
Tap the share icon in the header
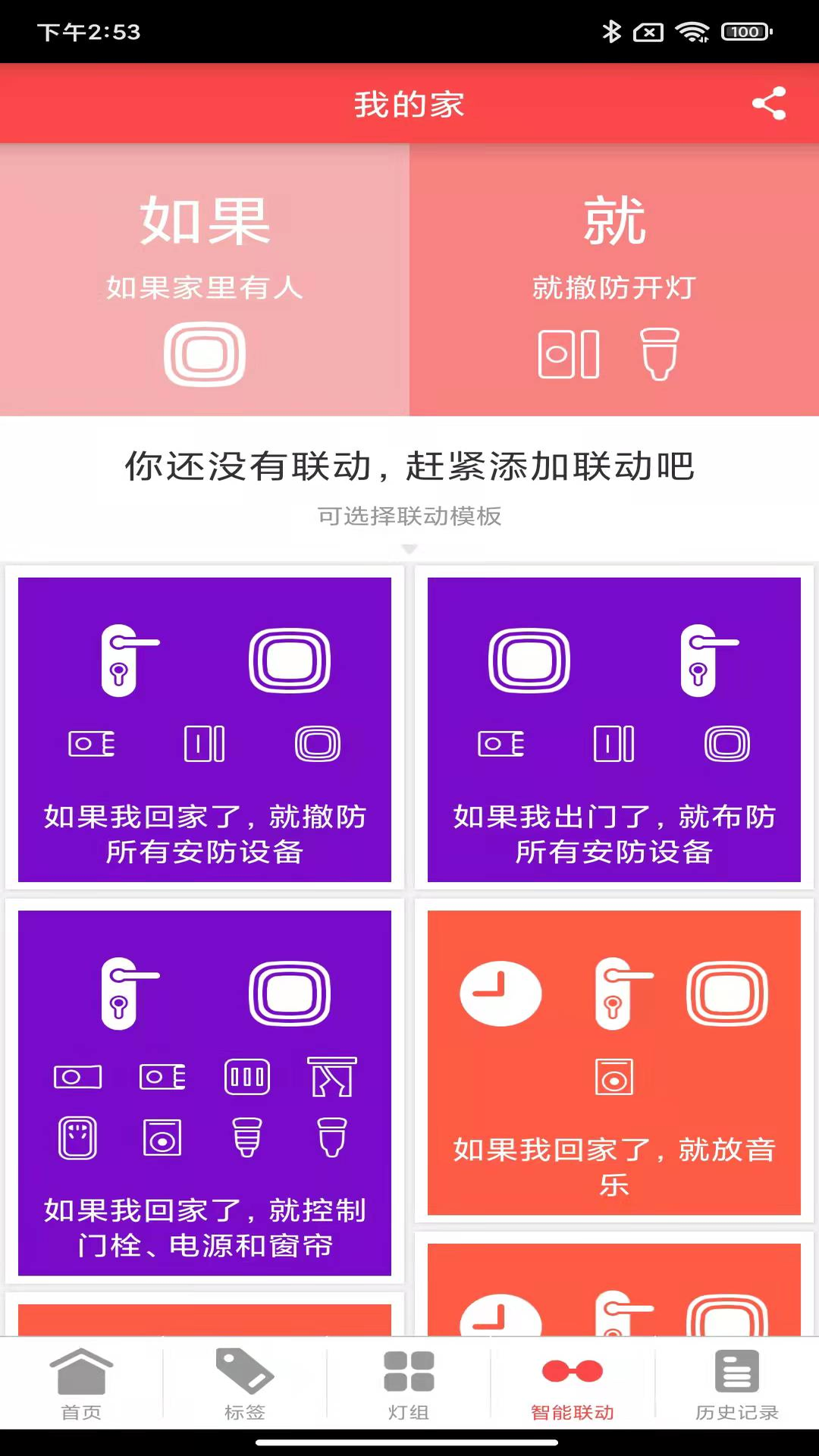tap(769, 103)
